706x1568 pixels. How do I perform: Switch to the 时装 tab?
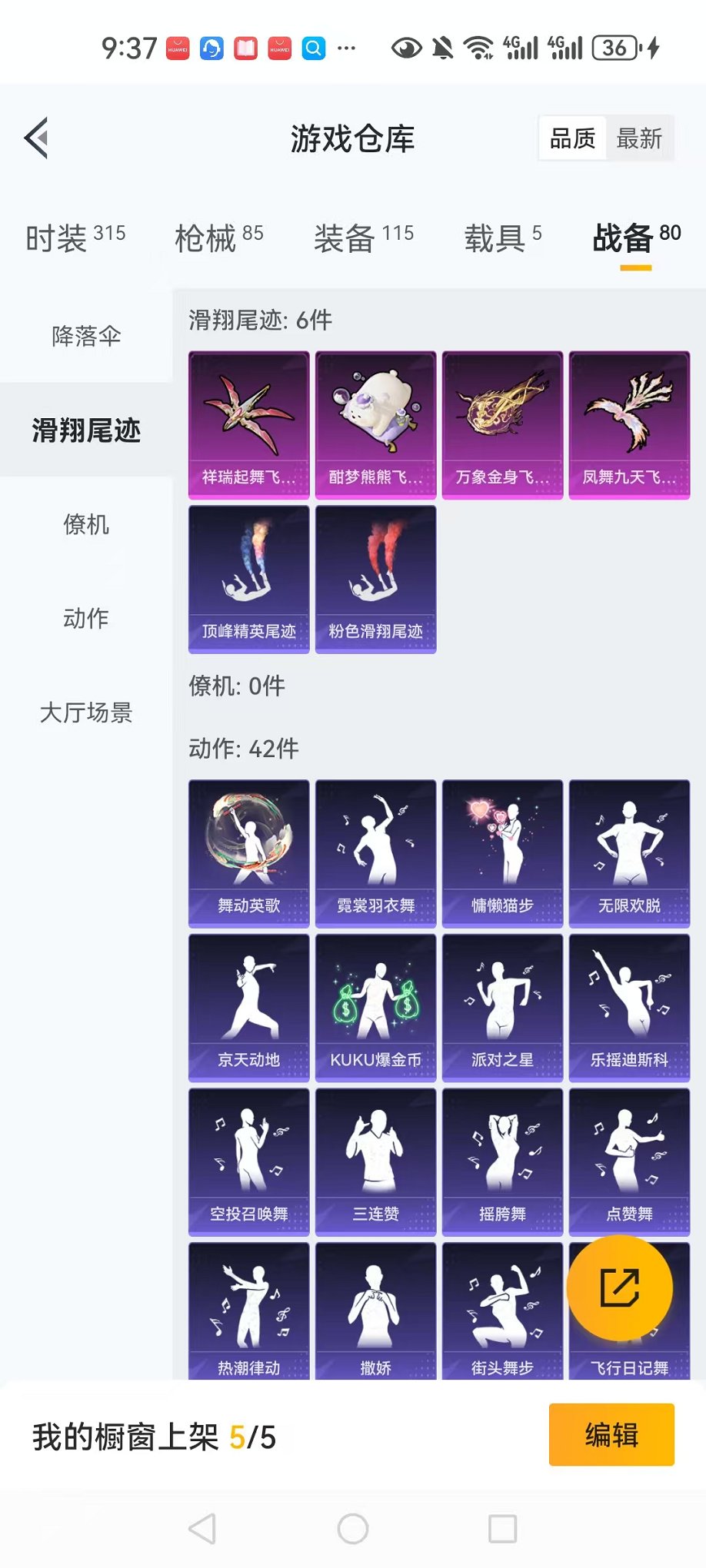pos(75,238)
